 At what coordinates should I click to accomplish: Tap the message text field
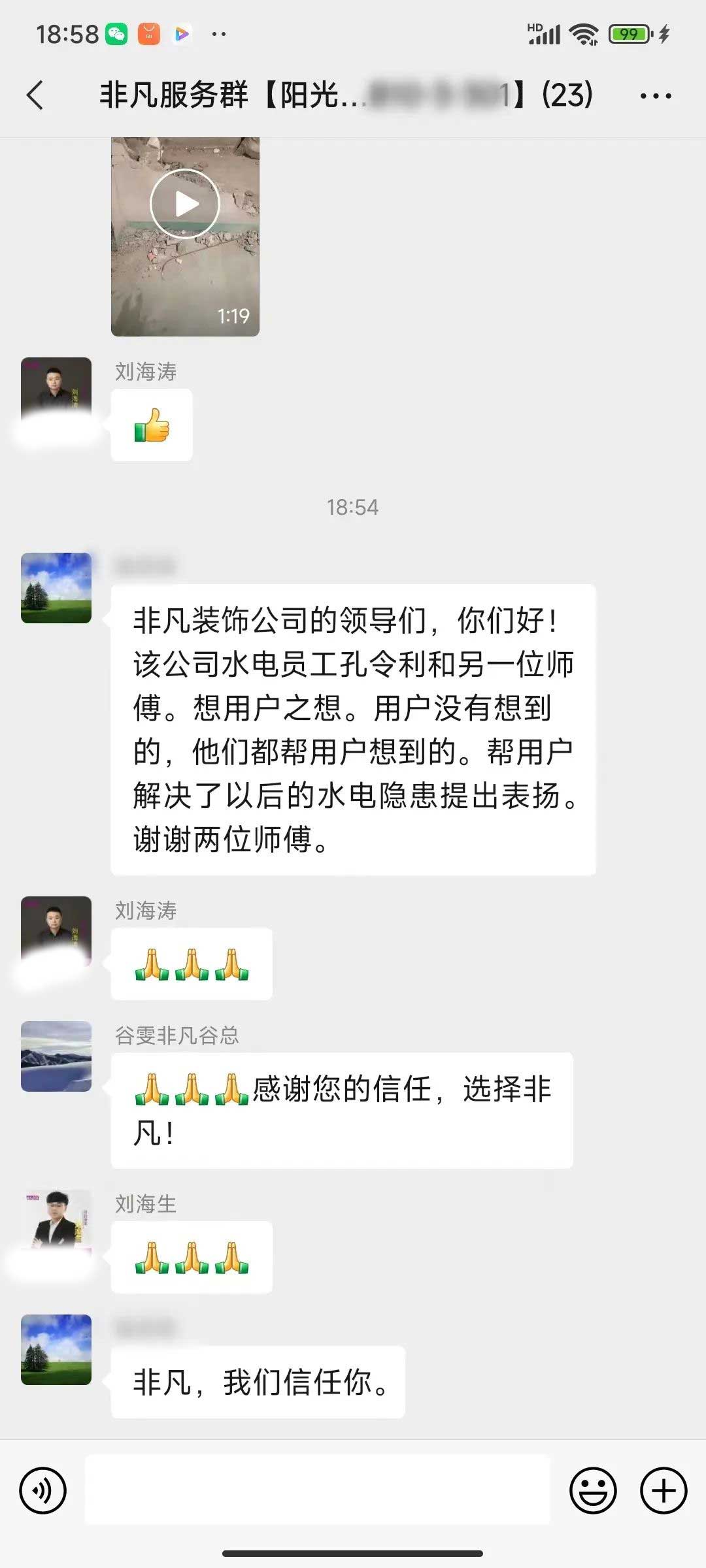tap(318, 1490)
